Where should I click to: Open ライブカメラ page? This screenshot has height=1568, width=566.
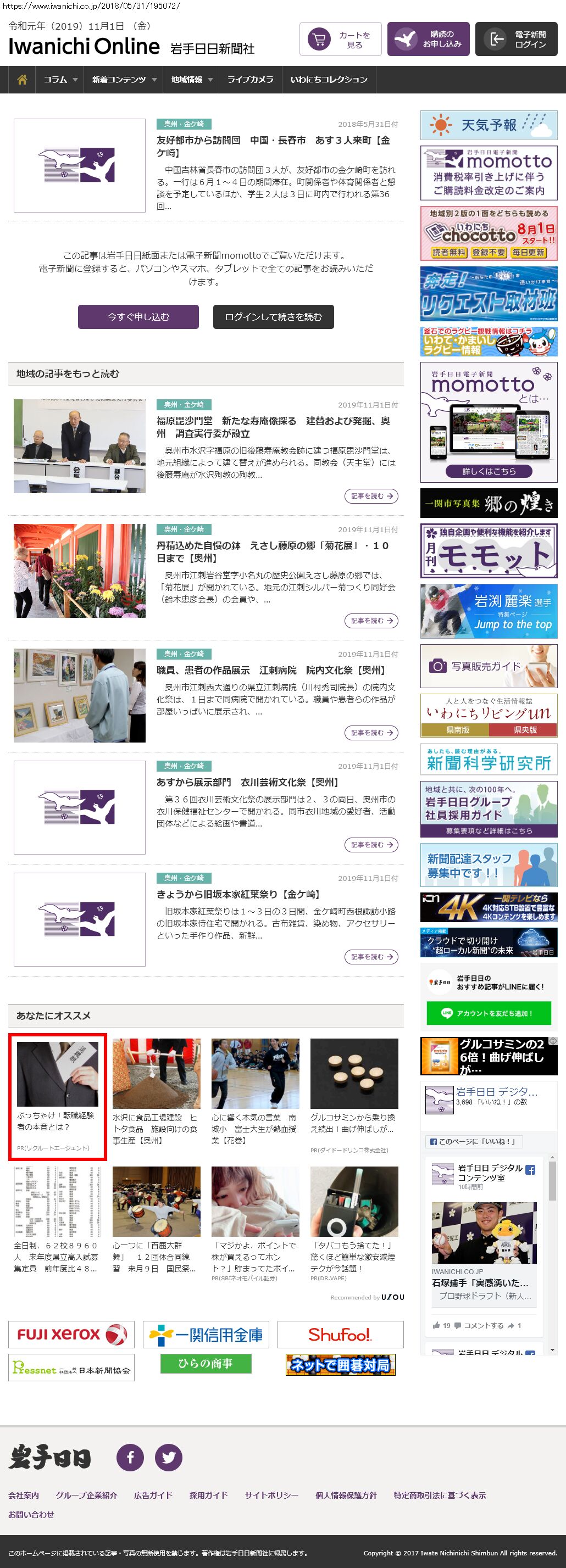click(x=250, y=80)
